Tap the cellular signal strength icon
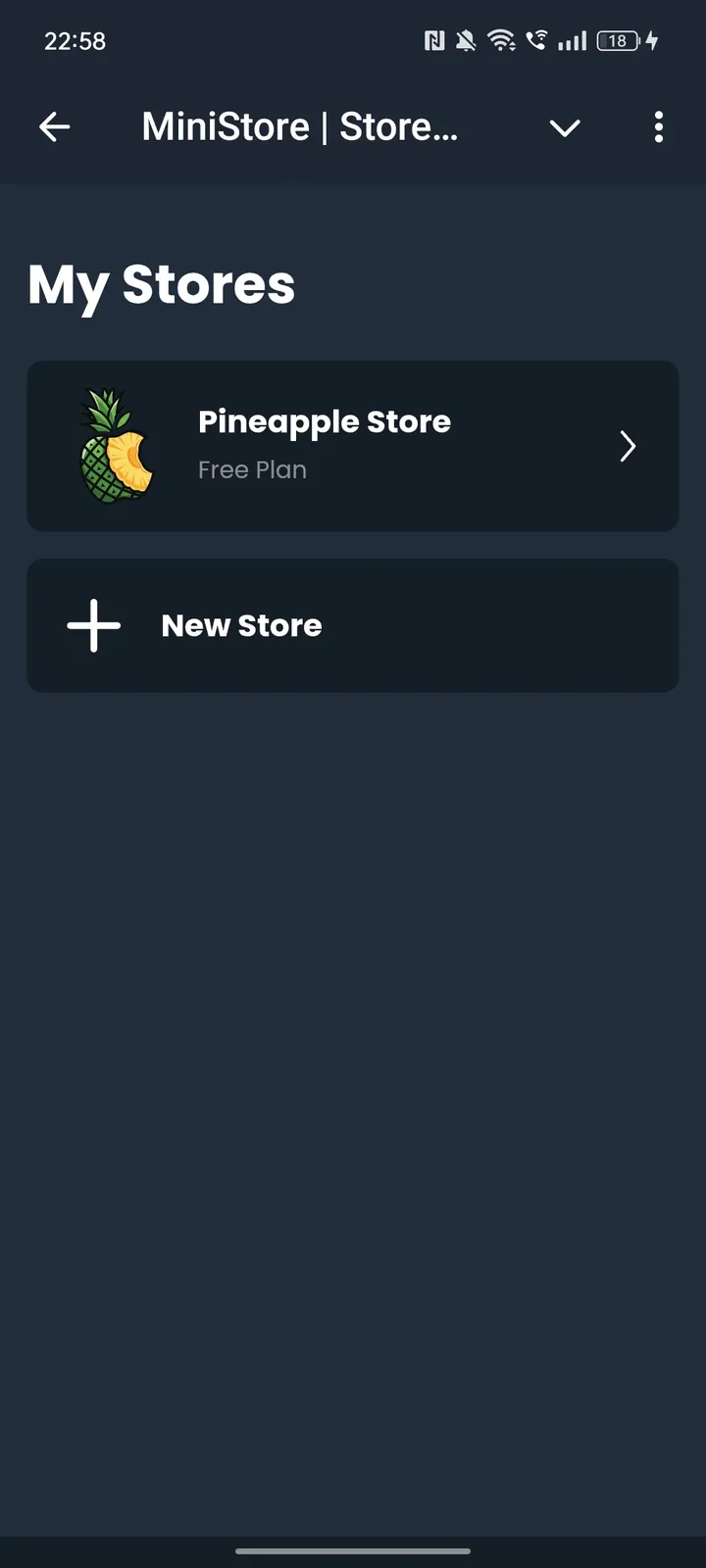706x1568 pixels. coord(573,40)
